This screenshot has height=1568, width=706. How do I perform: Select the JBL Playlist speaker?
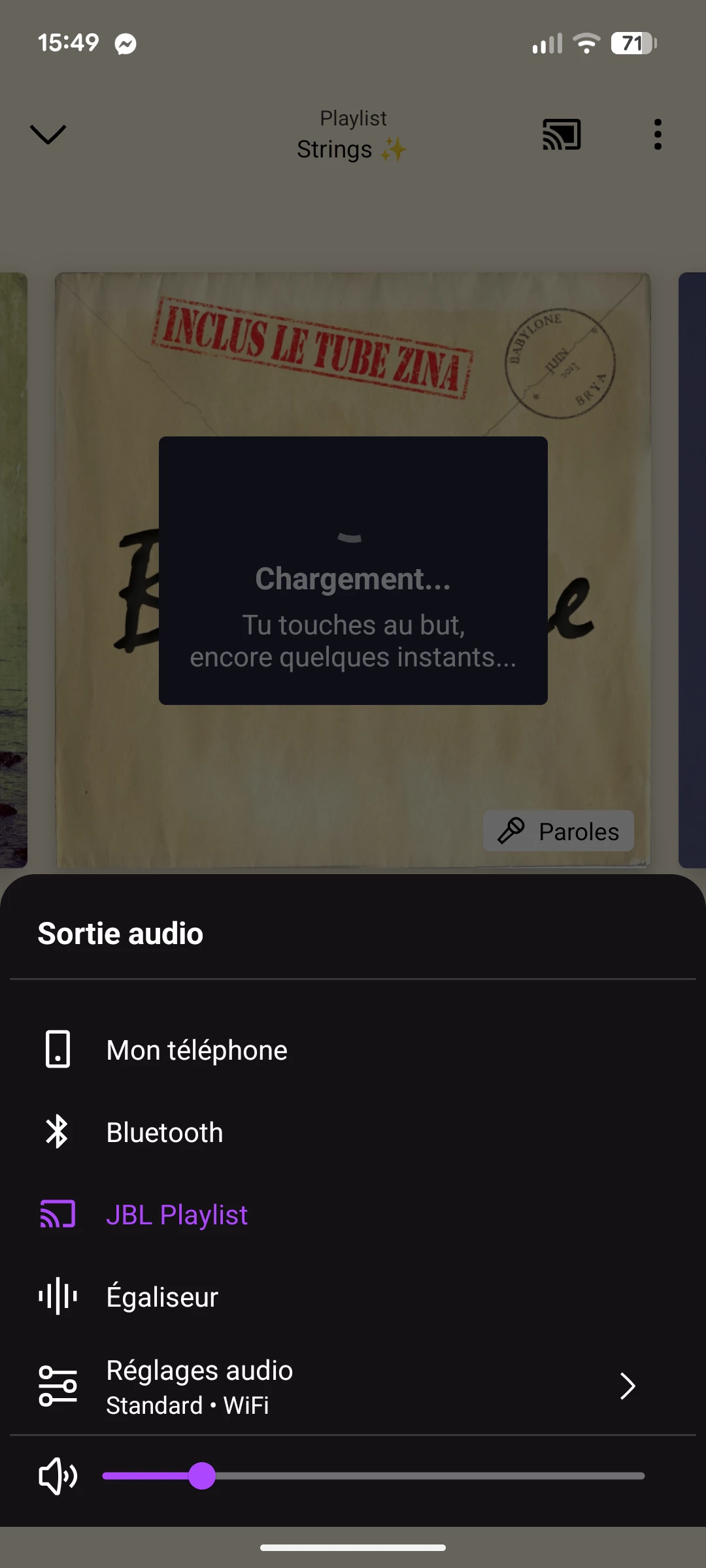click(176, 1215)
